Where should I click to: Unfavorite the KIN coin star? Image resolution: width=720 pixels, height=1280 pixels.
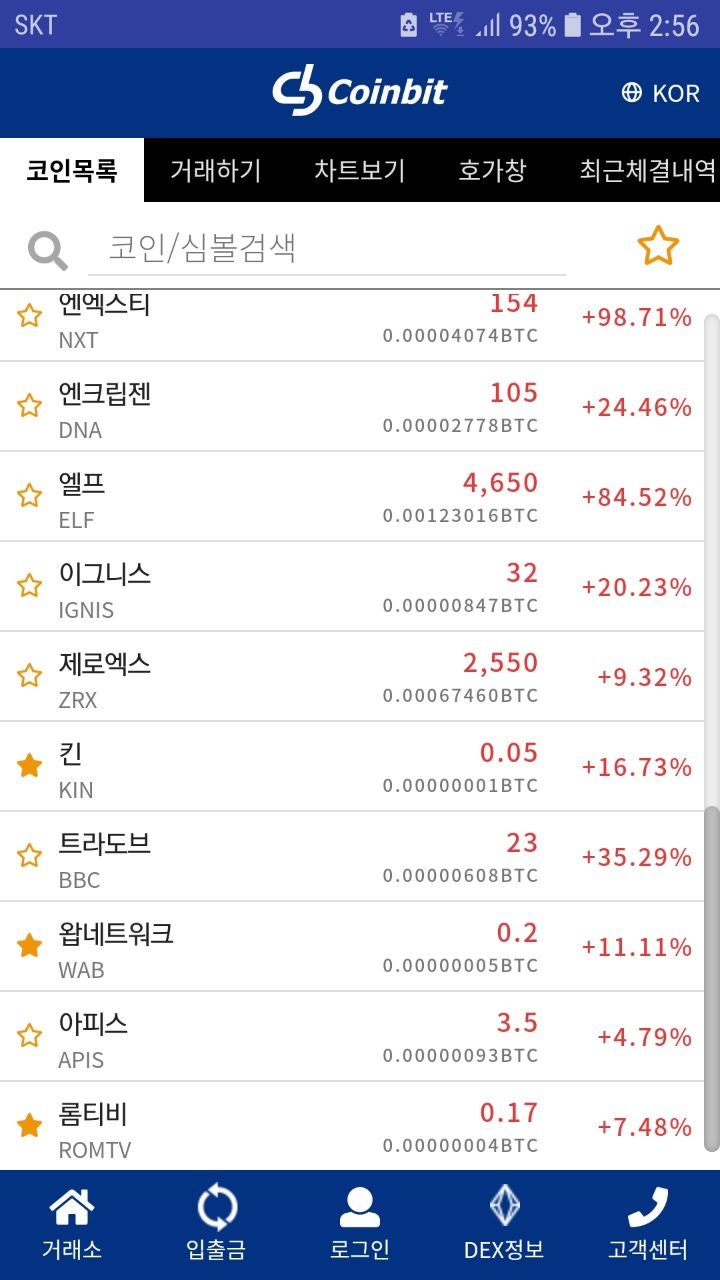pyautogui.click(x=28, y=765)
